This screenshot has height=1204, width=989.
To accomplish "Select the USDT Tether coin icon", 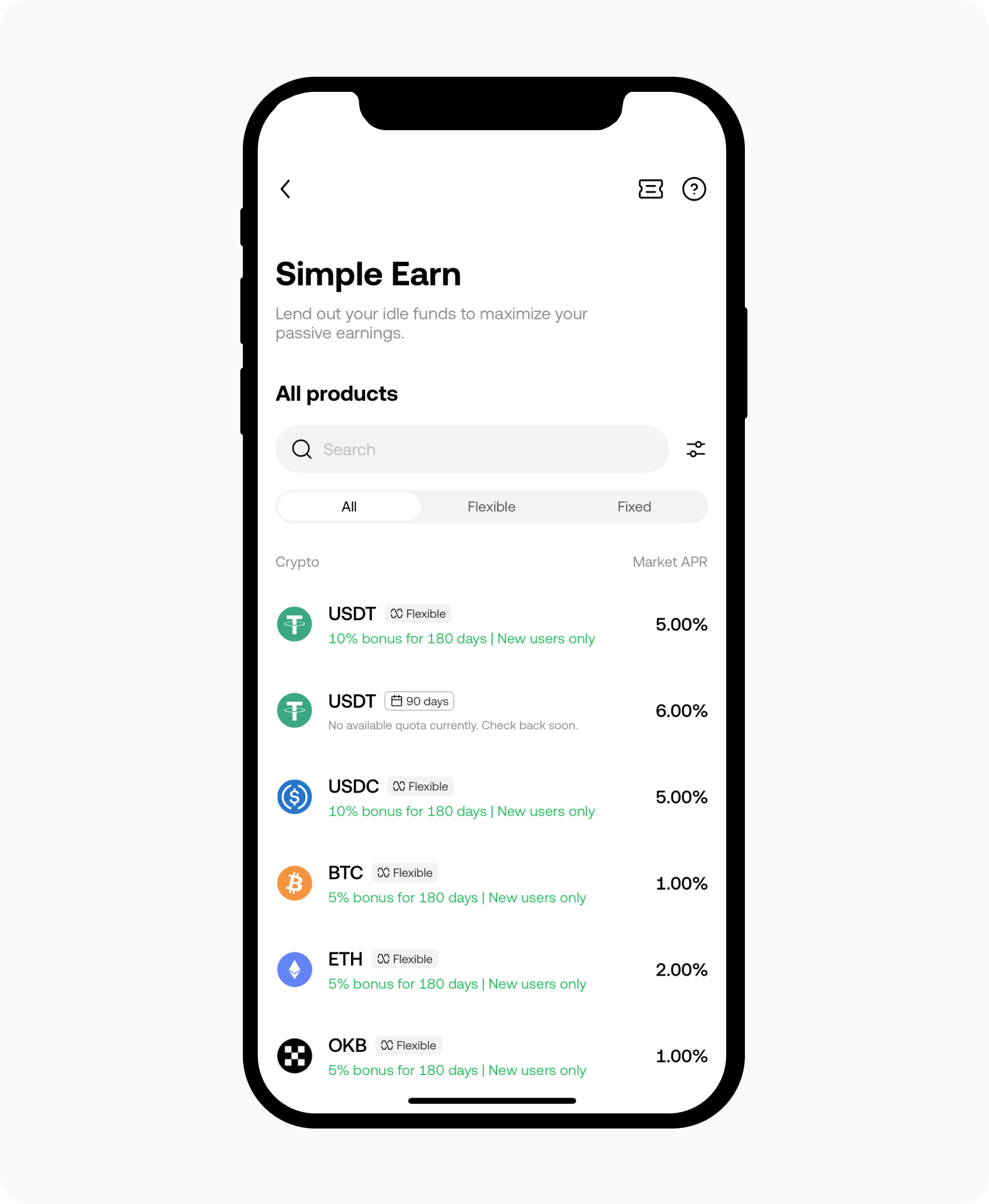I will tap(294, 623).
